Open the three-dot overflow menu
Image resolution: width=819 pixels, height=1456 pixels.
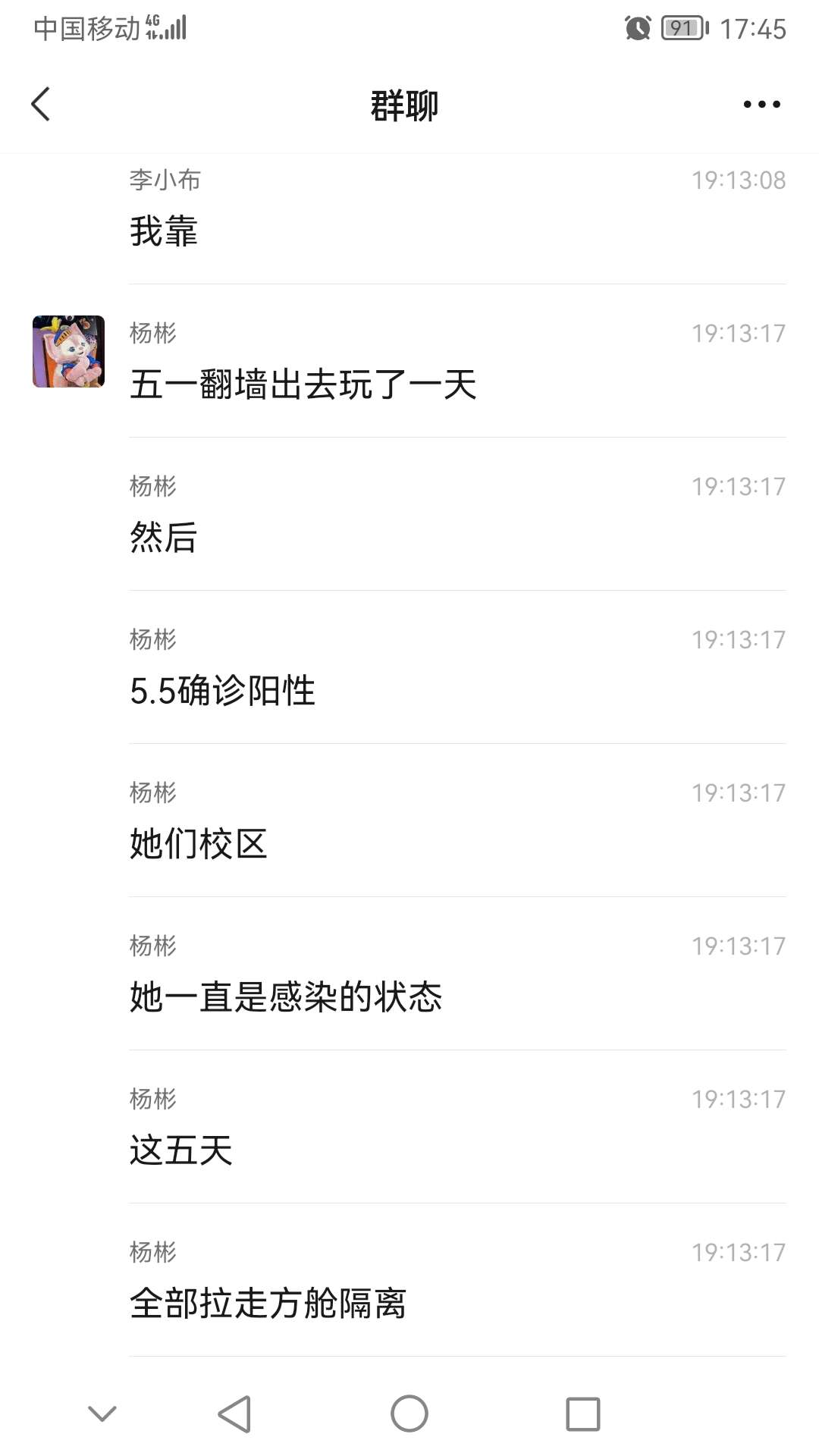[761, 105]
